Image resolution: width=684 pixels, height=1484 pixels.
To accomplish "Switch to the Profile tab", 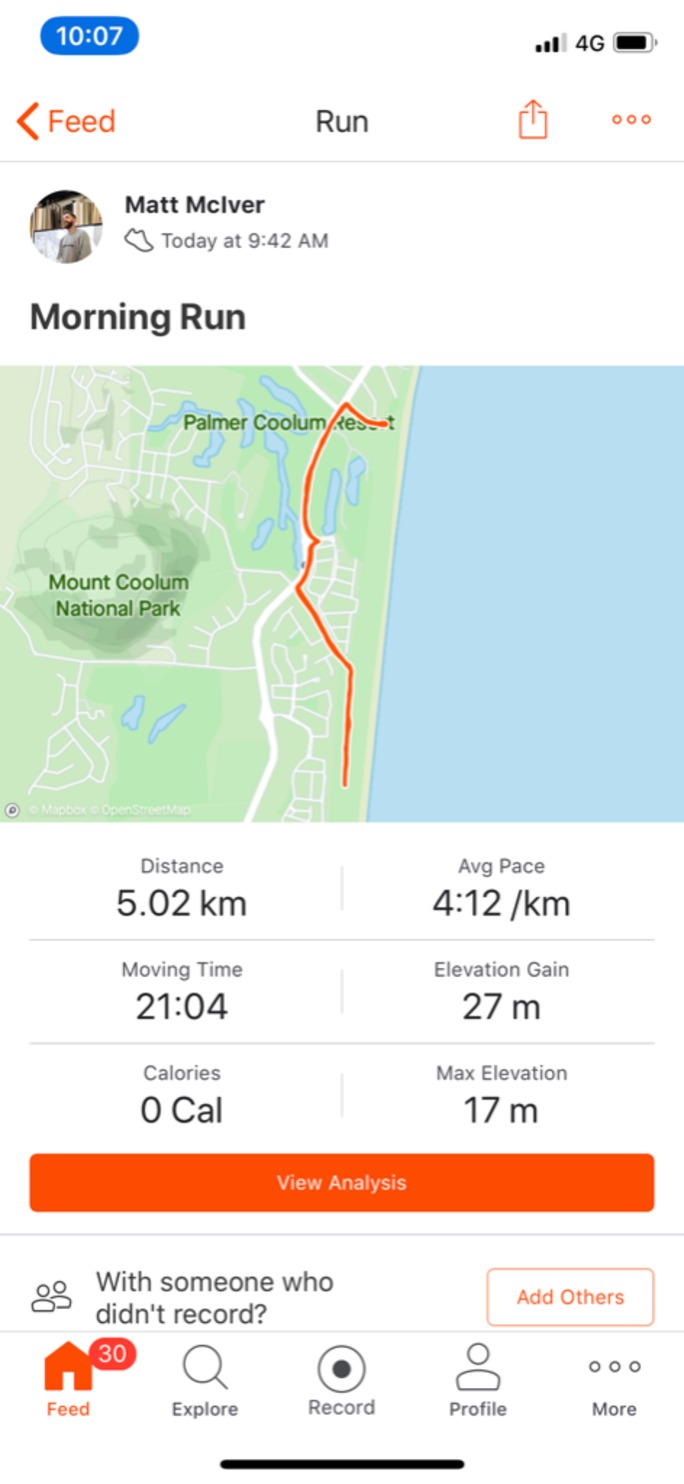I will (477, 1381).
